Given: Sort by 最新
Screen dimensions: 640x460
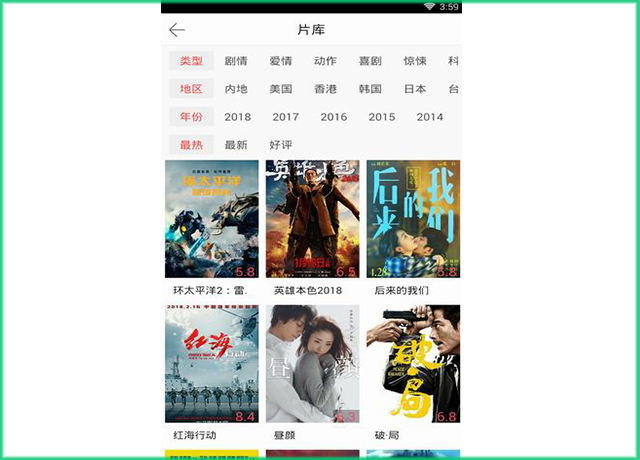Looking at the screenshot, I should (x=236, y=145).
